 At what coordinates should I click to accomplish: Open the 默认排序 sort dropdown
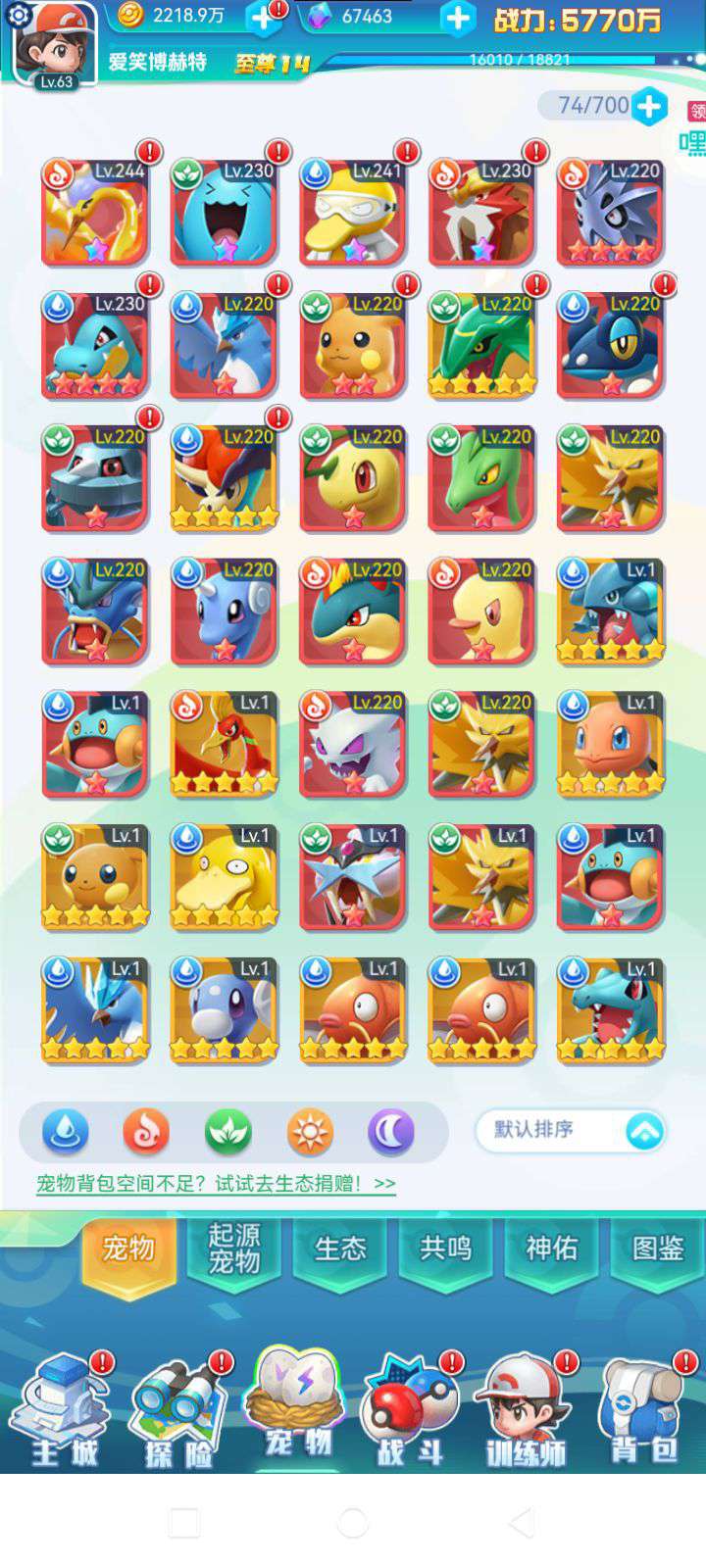coord(571,1131)
